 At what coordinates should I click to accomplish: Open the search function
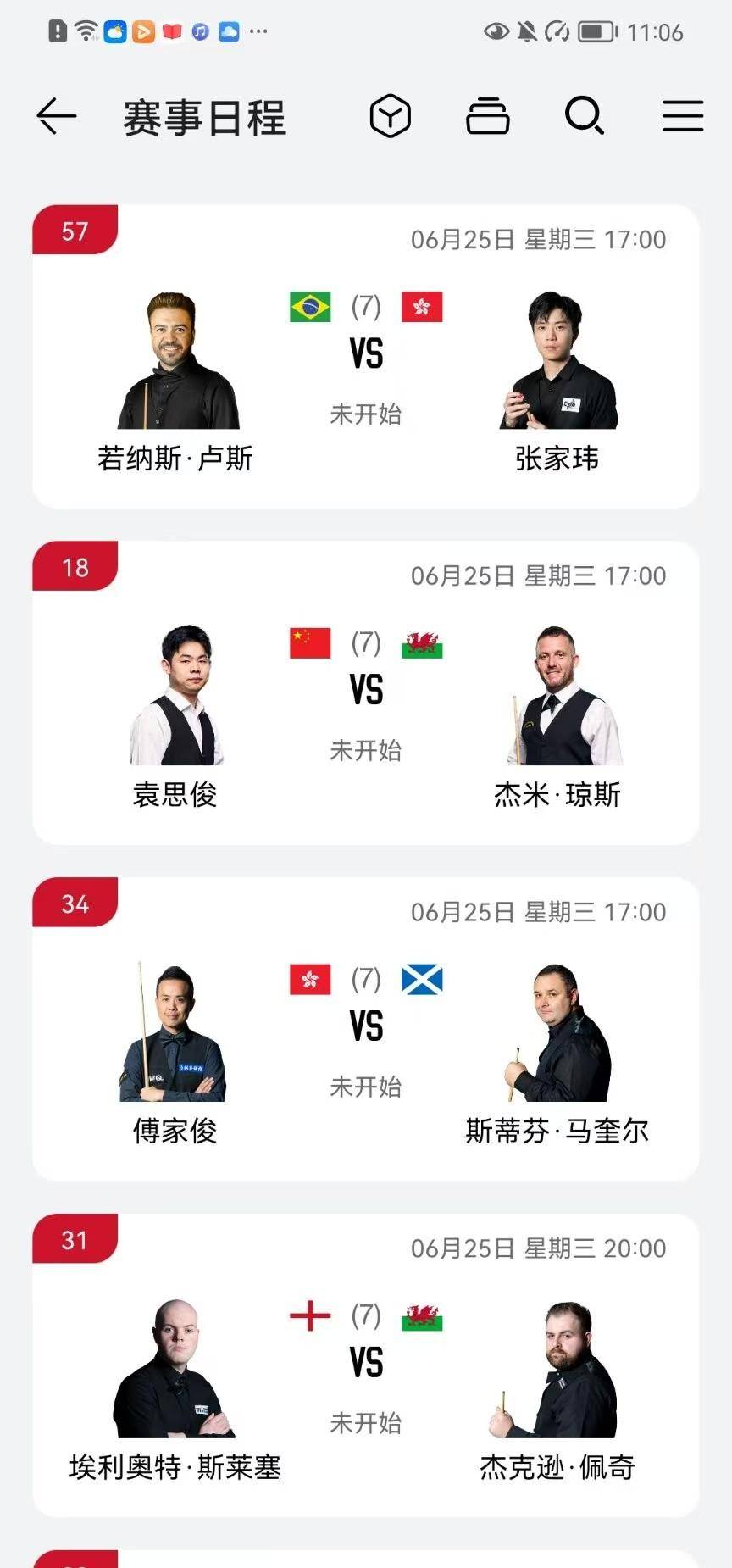pyautogui.click(x=585, y=116)
